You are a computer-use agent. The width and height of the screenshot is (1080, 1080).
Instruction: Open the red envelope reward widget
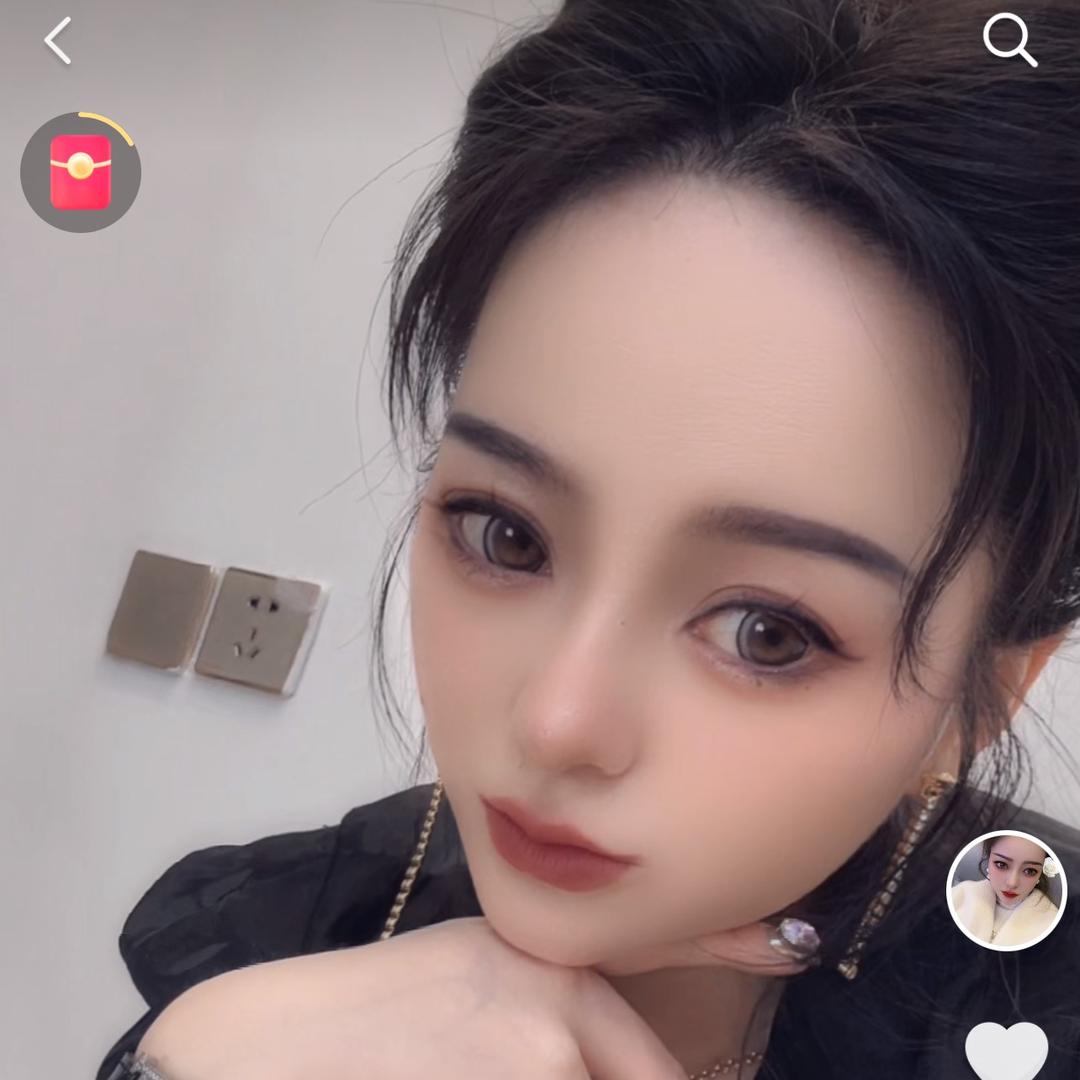81,173
